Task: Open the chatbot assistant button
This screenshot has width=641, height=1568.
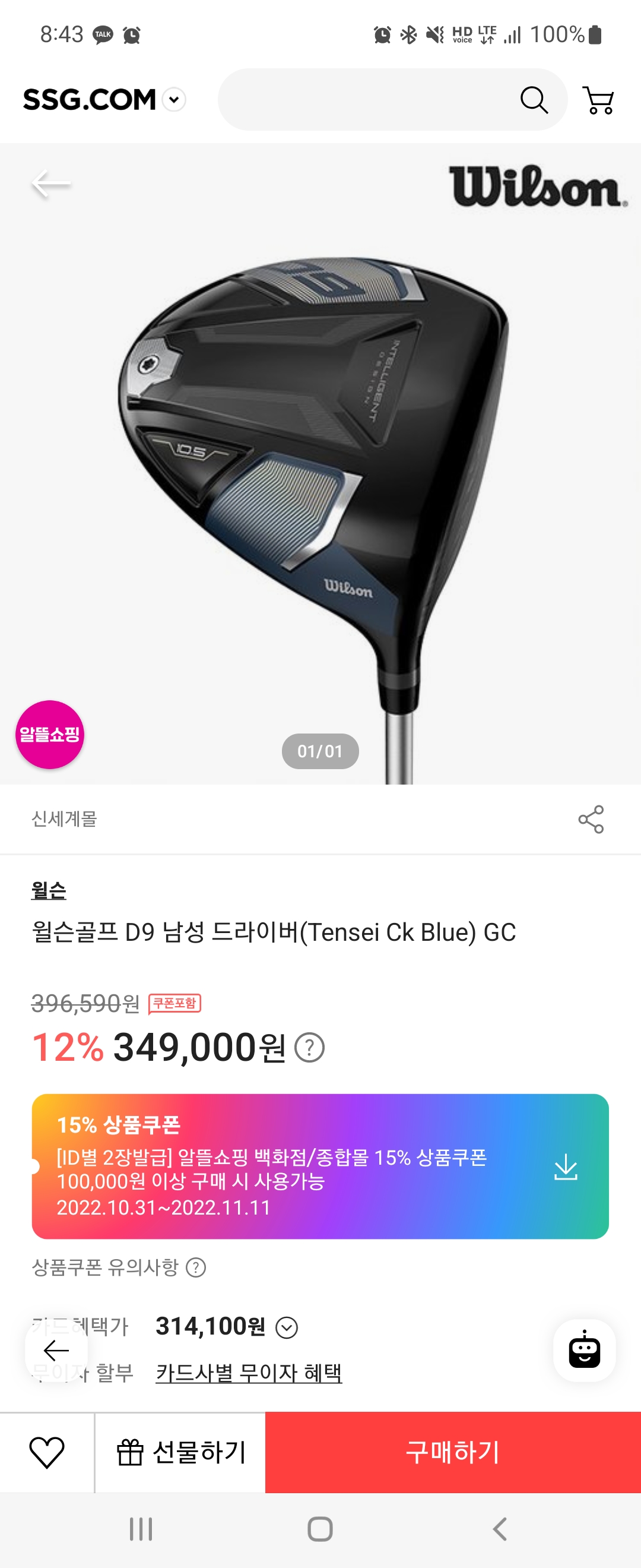Action: (x=584, y=1351)
